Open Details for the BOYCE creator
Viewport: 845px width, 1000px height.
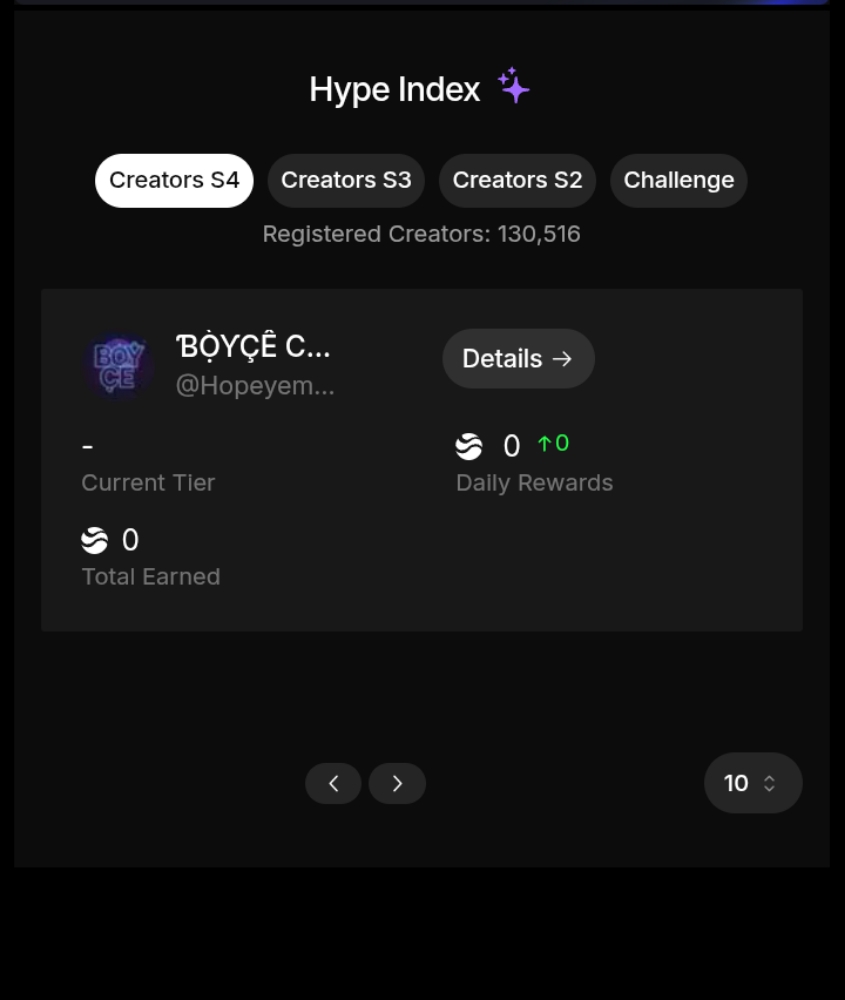pos(518,358)
